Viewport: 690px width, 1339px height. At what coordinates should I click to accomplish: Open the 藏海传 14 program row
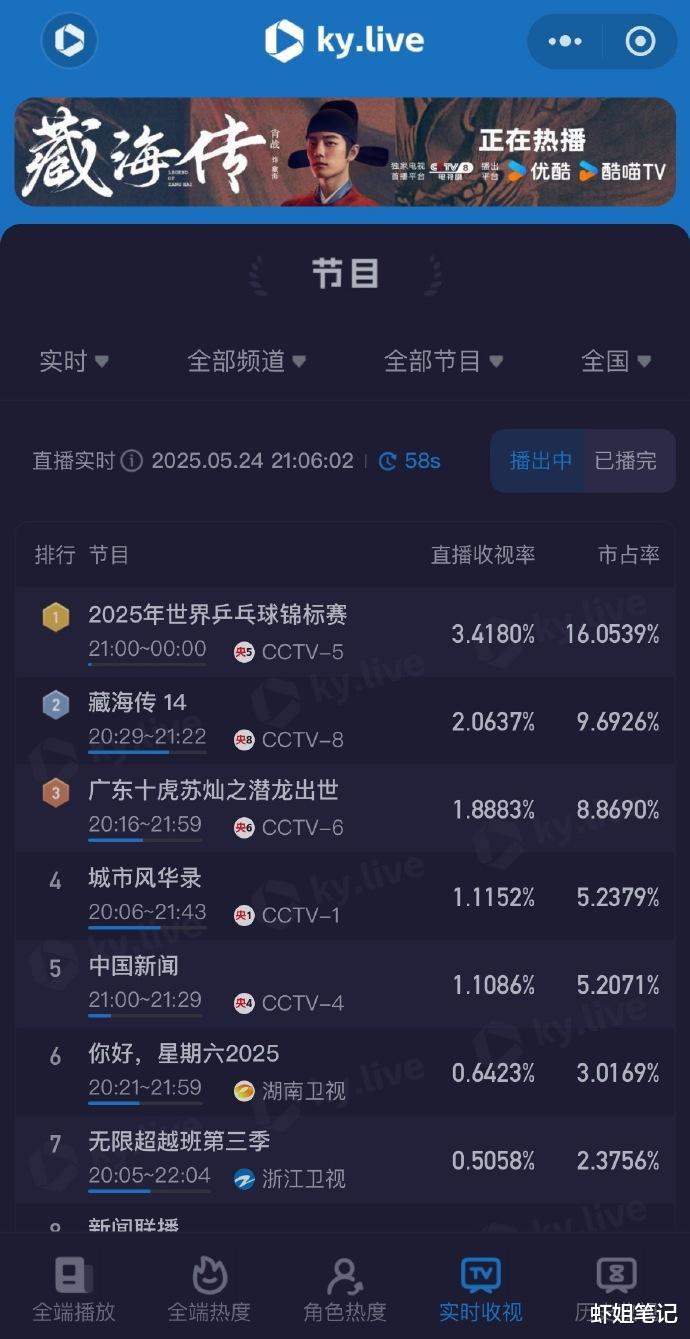[x=345, y=721]
